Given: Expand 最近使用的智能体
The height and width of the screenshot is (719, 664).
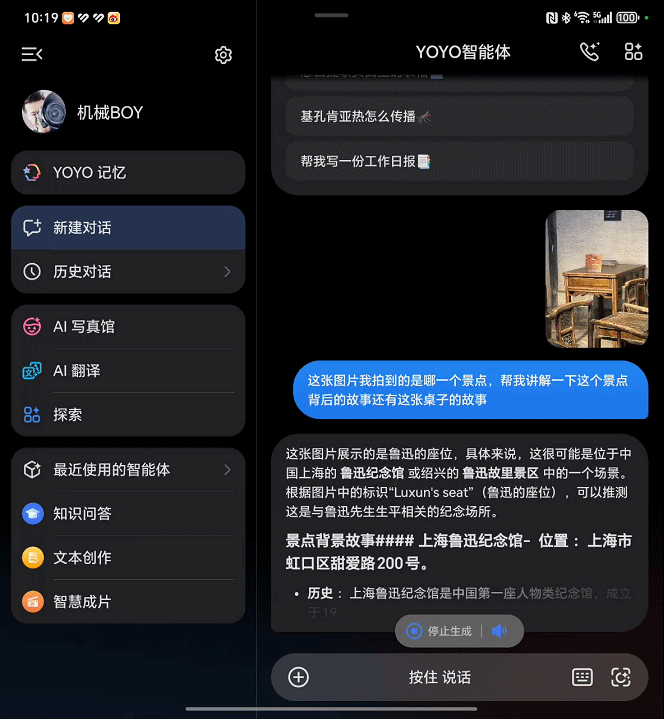Looking at the screenshot, I should (x=128, y=469).
